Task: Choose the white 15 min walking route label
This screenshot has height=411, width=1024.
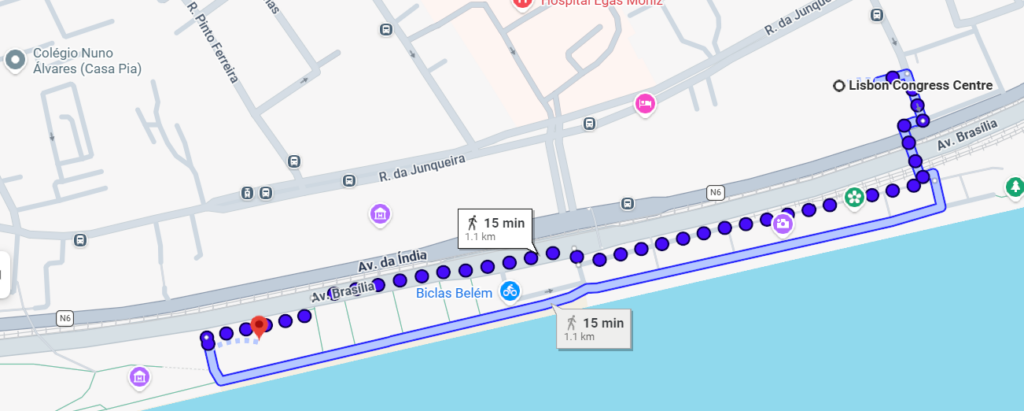Action: click(x=496, y=227)
